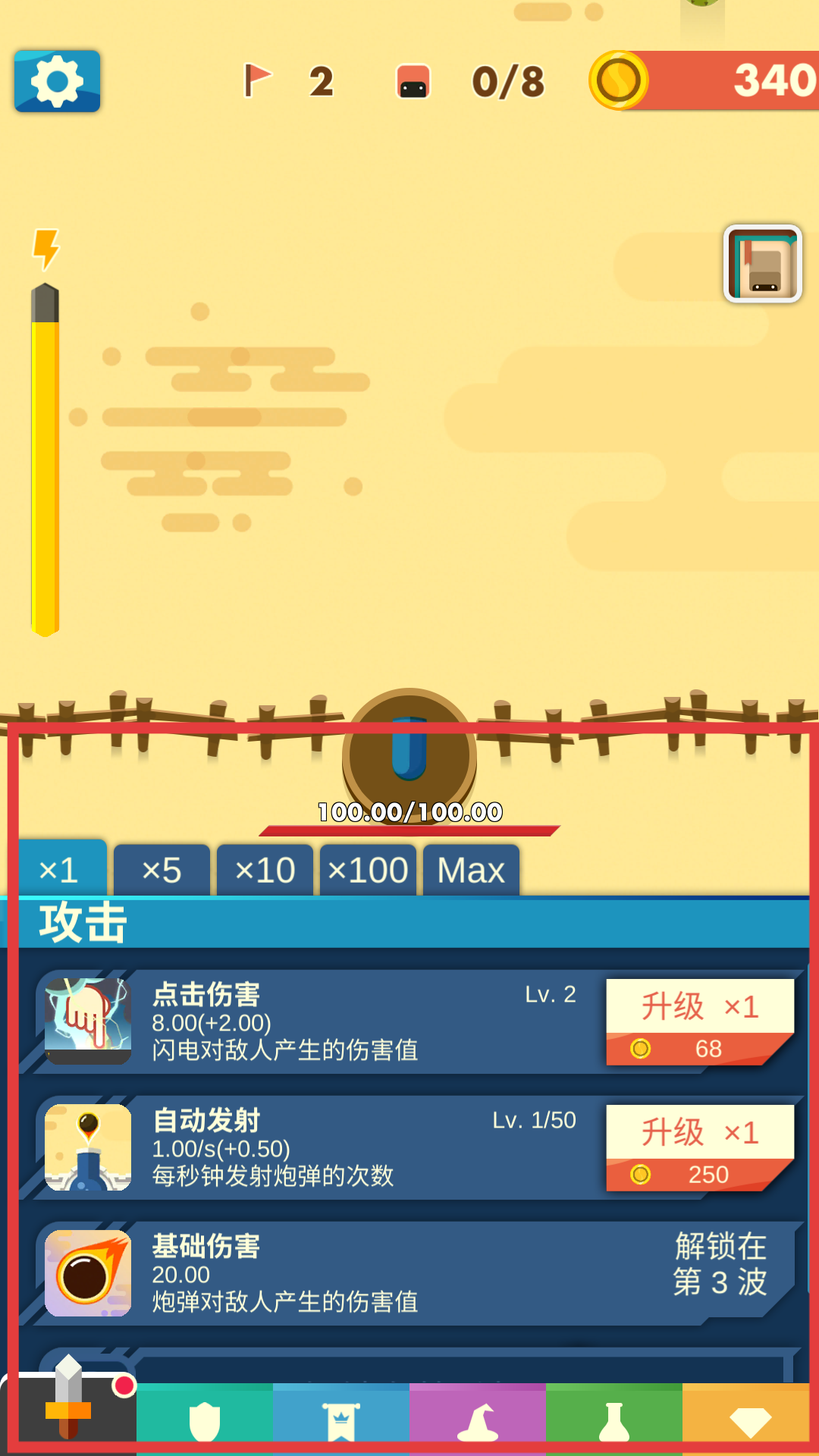Open the settings gear

57,81
